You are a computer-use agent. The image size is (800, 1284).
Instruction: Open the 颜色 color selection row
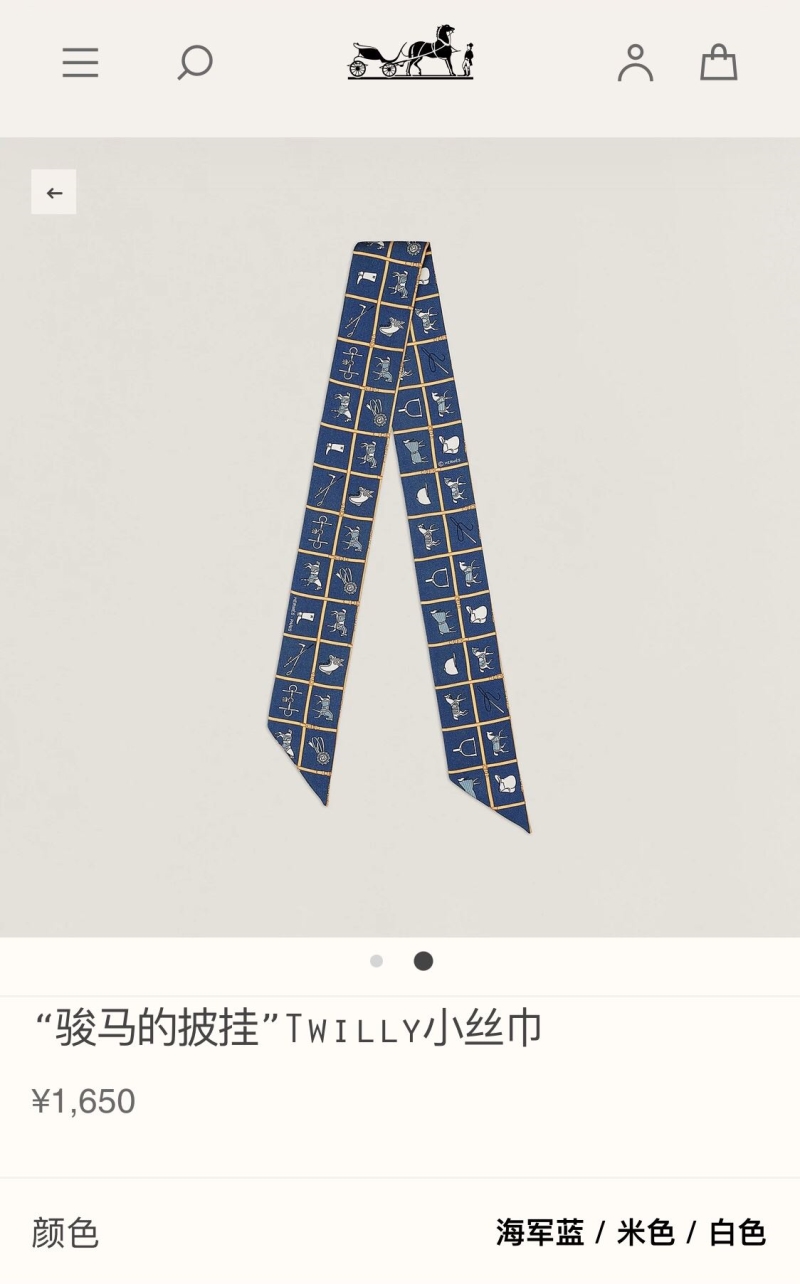click(x=400, y=1232)
